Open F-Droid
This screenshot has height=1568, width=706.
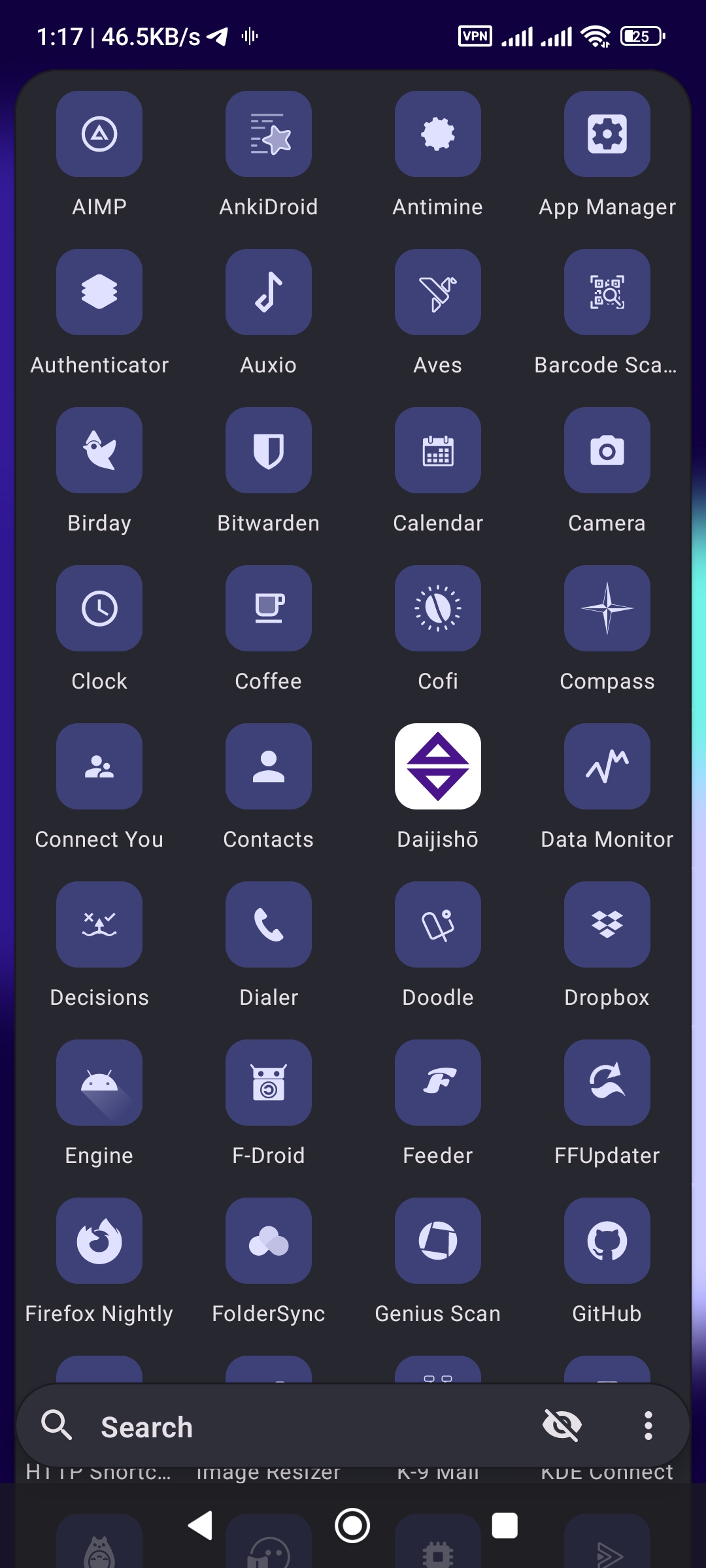268,1083
